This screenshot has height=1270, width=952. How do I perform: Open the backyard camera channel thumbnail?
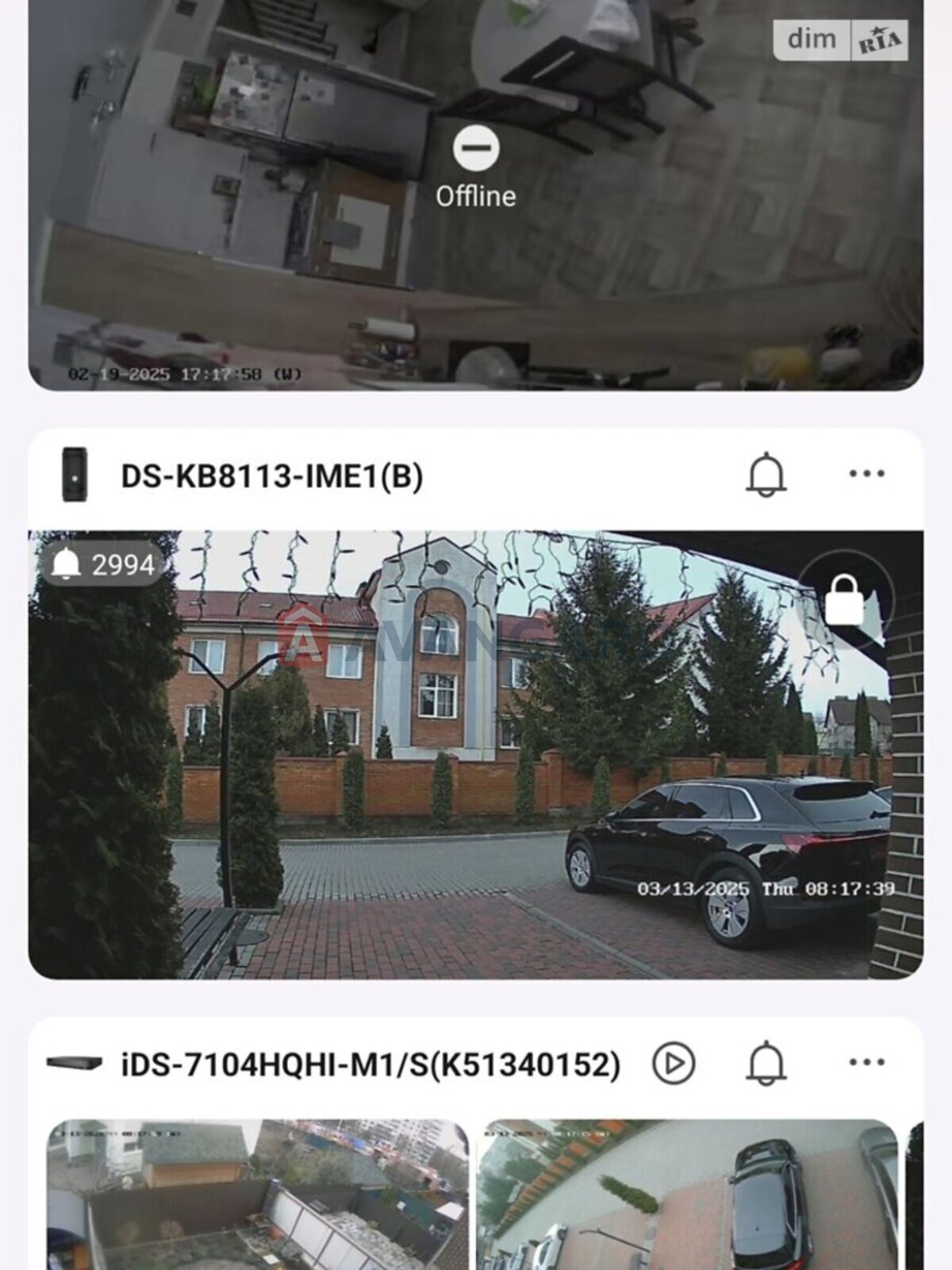pos(258,1195)
